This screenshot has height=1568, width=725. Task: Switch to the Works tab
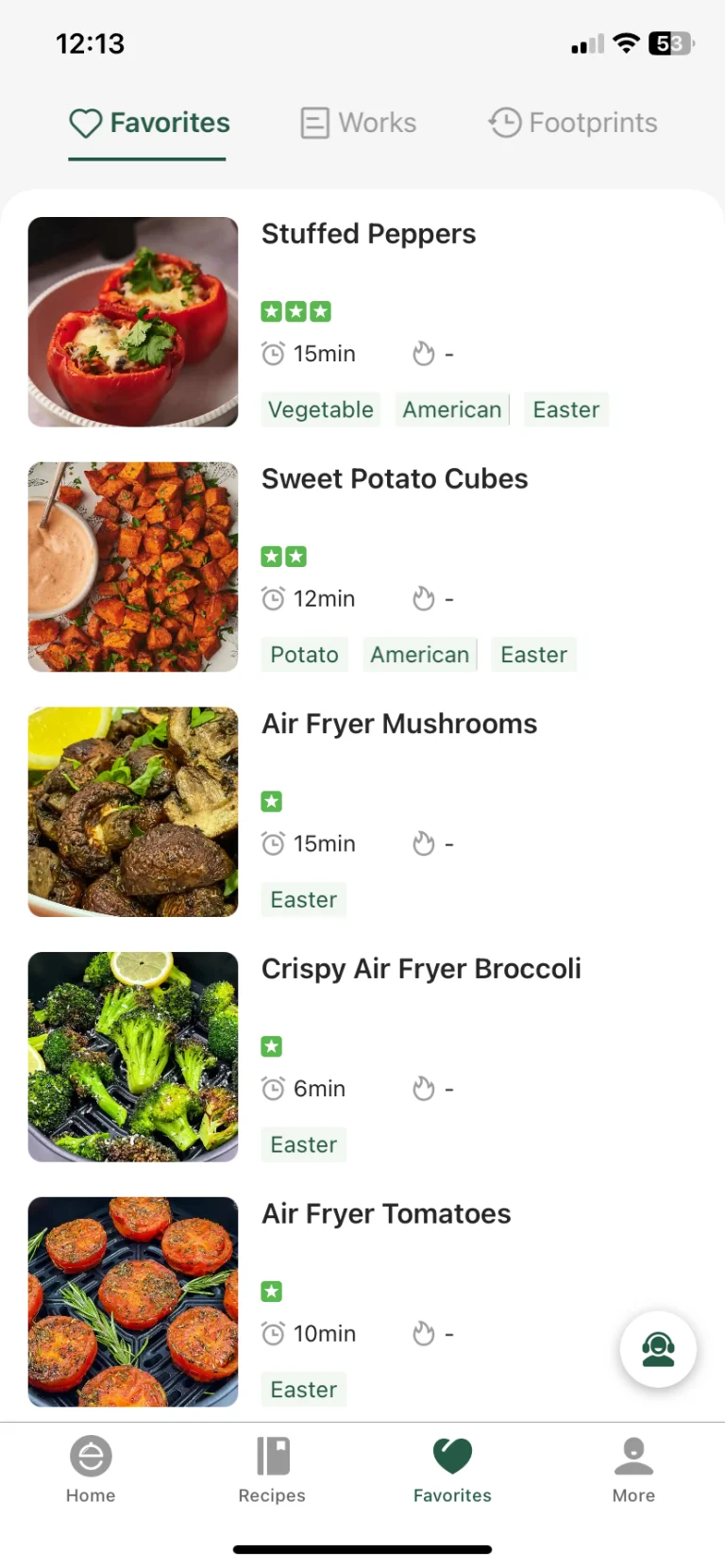(x=358, y=122)
